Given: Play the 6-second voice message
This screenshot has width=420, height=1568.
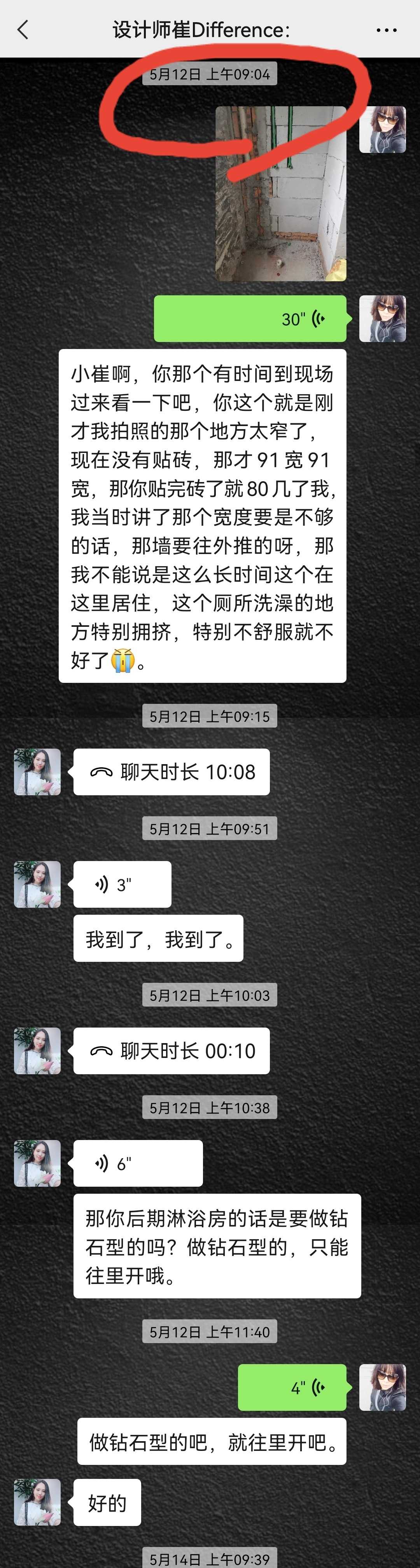Looking at the screenshot, I should [x=138, y=1163].
